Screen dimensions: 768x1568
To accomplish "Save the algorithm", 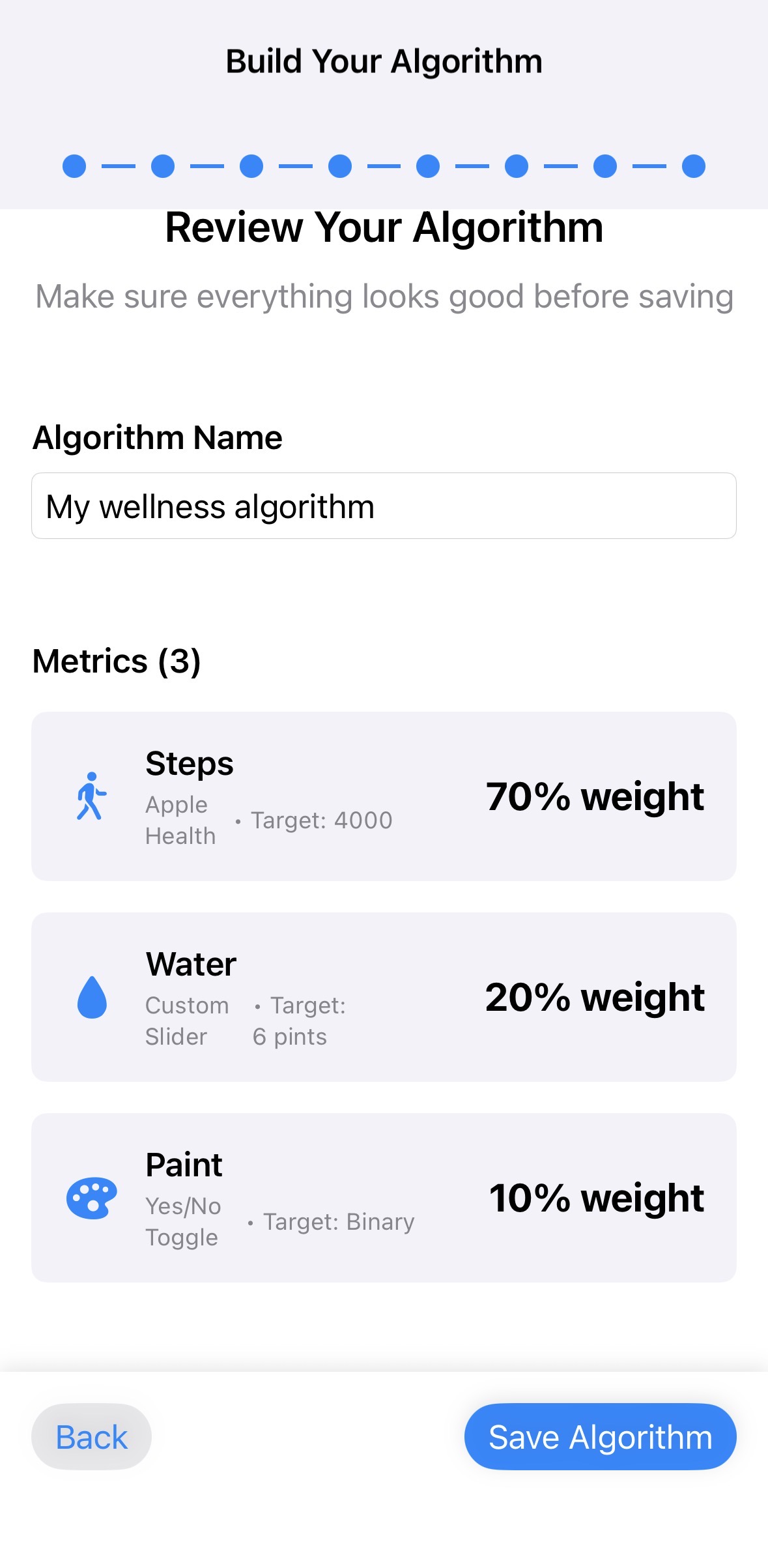I will coord(600,1436).
